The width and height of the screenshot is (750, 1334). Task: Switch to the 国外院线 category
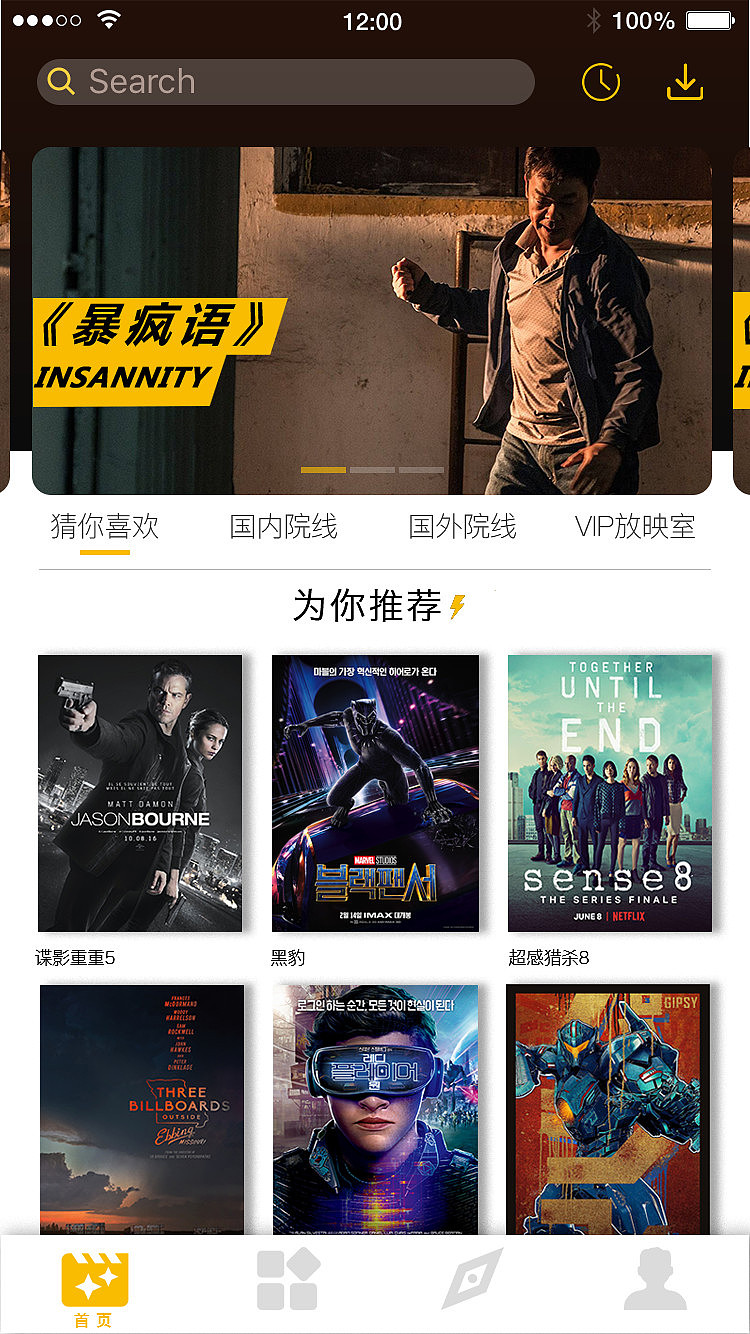[464, 526]
